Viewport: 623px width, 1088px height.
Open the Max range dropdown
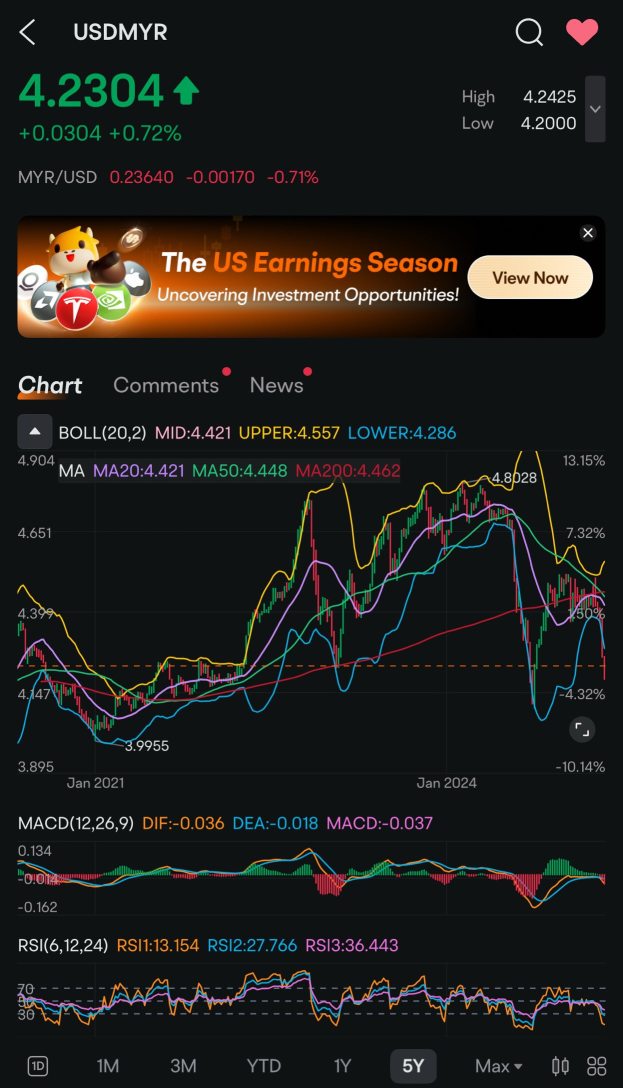pos(498,1066)
